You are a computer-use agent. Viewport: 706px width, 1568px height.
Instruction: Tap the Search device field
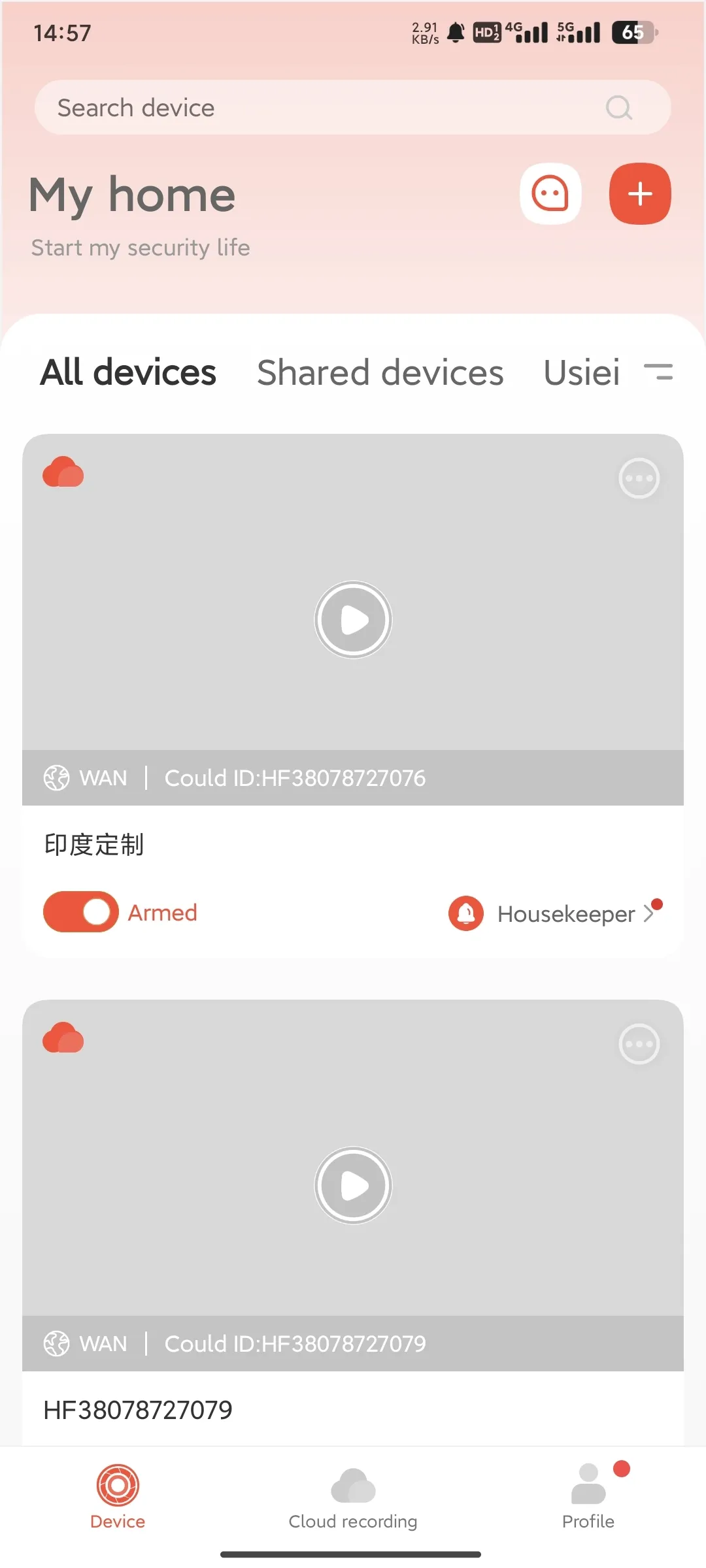click(x=327, y=108)
